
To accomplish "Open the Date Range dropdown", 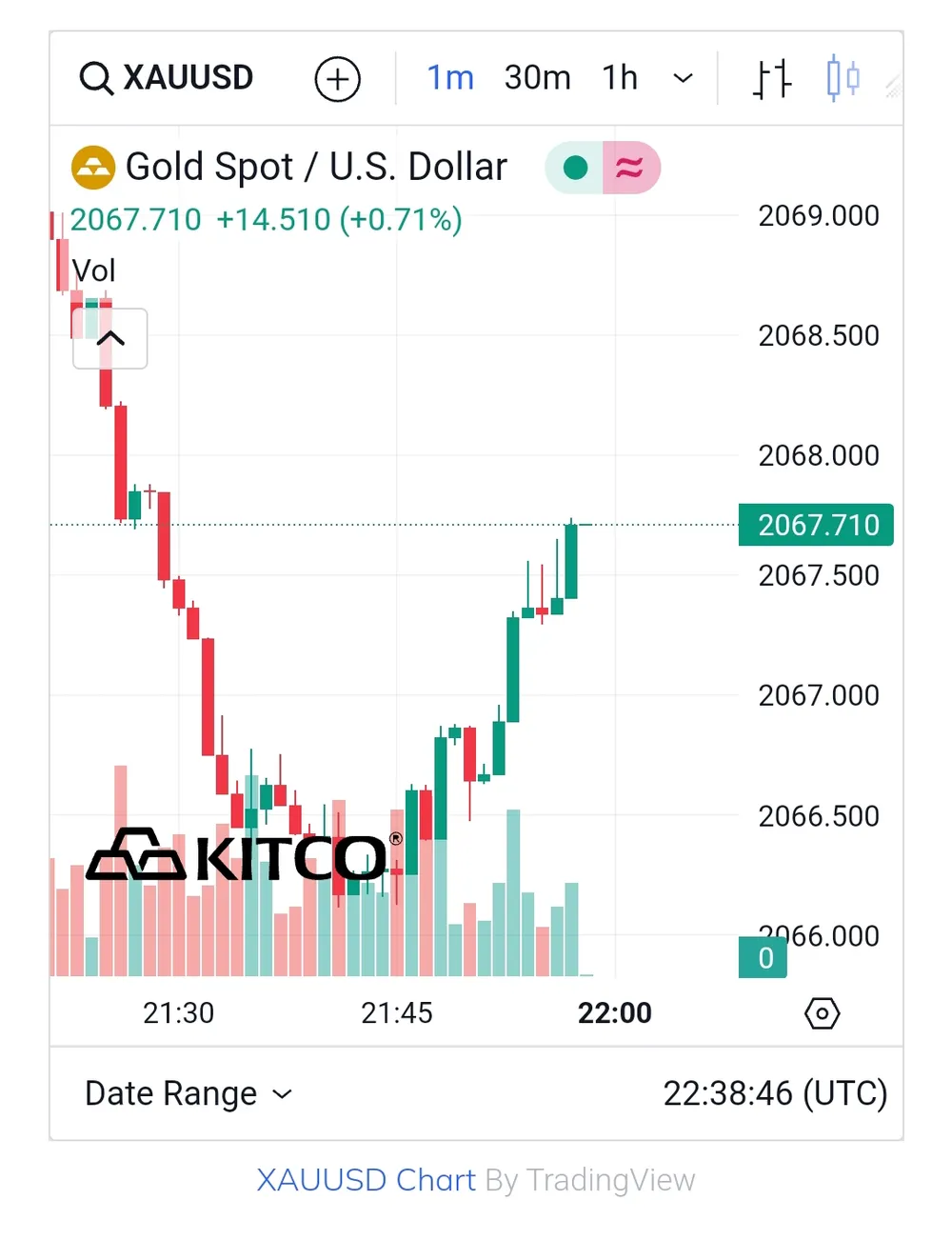I will pos(188,1093).
